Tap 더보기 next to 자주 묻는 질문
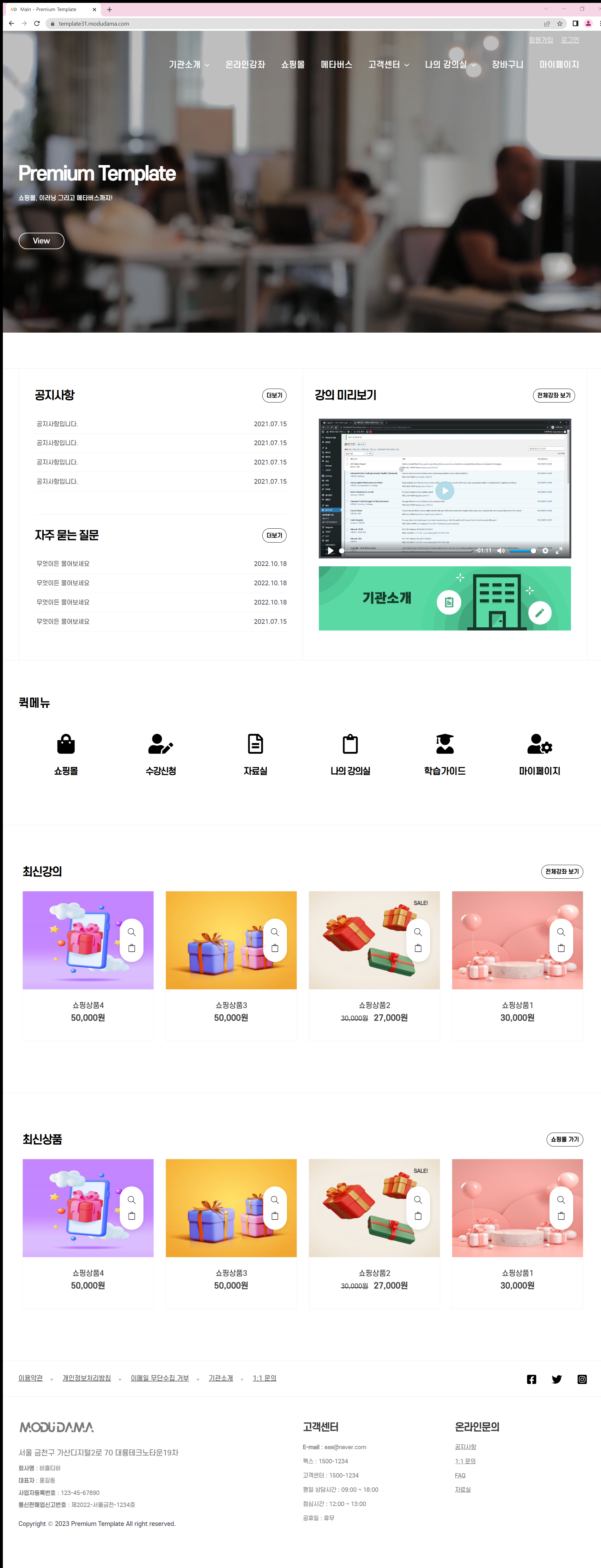The width and height of the screenshot is (601, 1568). tap(274, 536)
